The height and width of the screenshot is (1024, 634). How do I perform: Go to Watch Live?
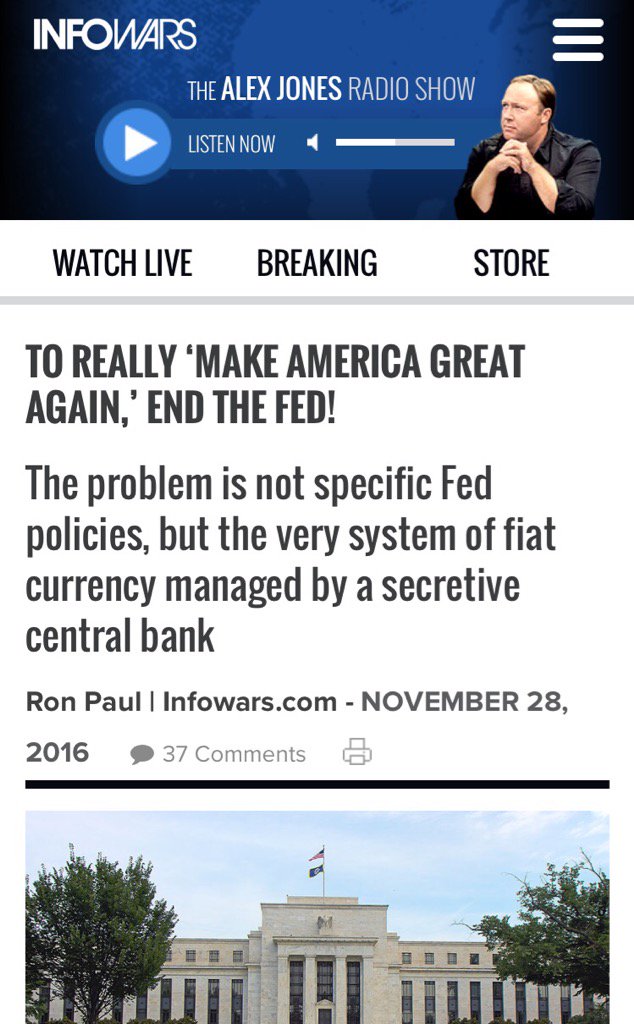click(x=122, y=263)
